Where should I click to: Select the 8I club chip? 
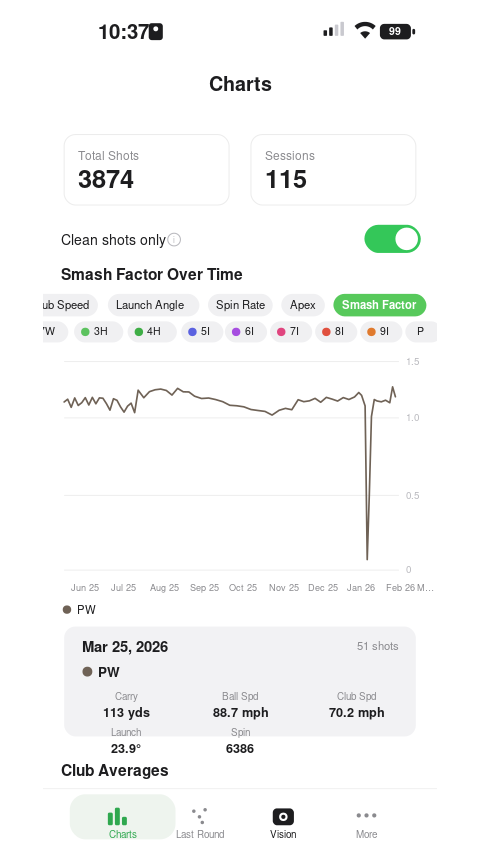(x=336, y=331)
